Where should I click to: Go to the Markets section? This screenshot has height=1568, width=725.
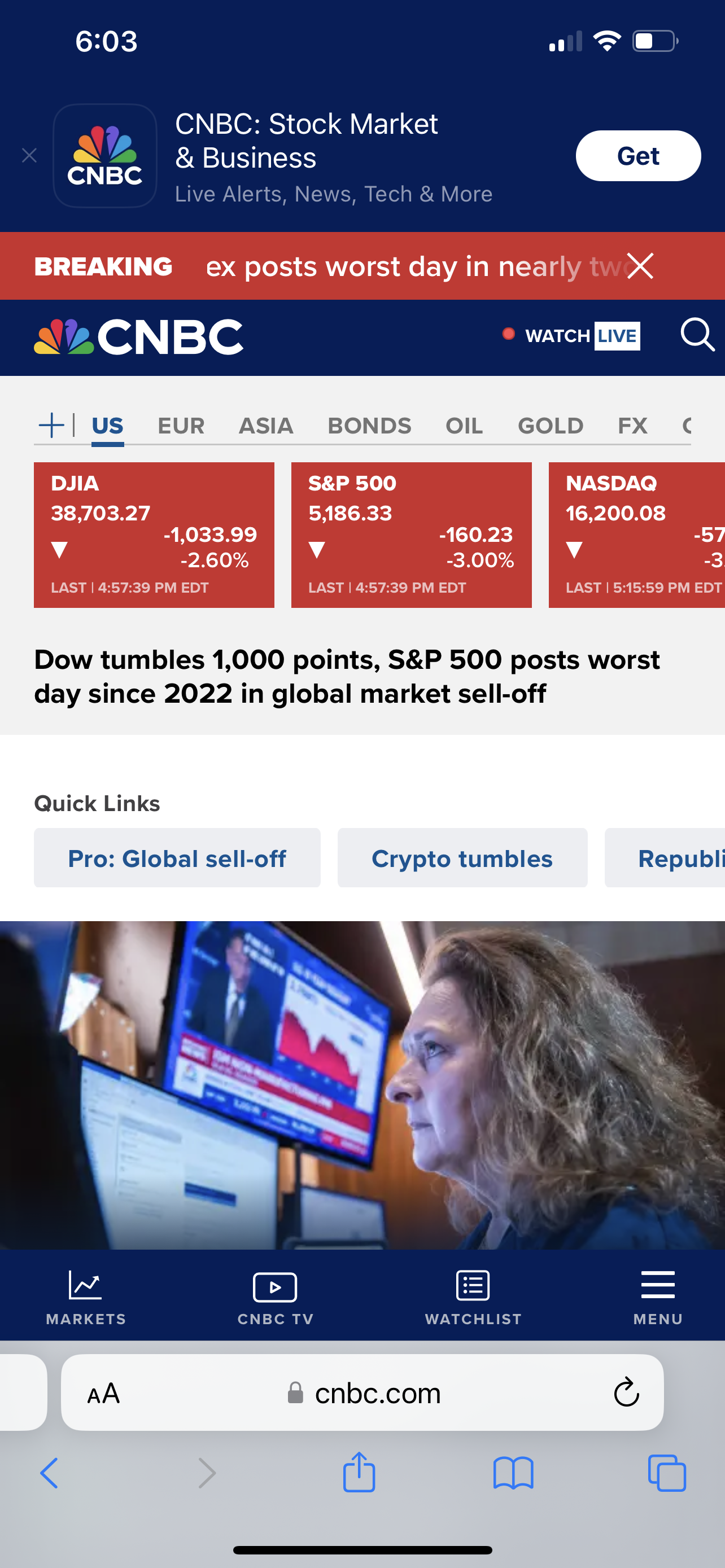click(86, 1297)
